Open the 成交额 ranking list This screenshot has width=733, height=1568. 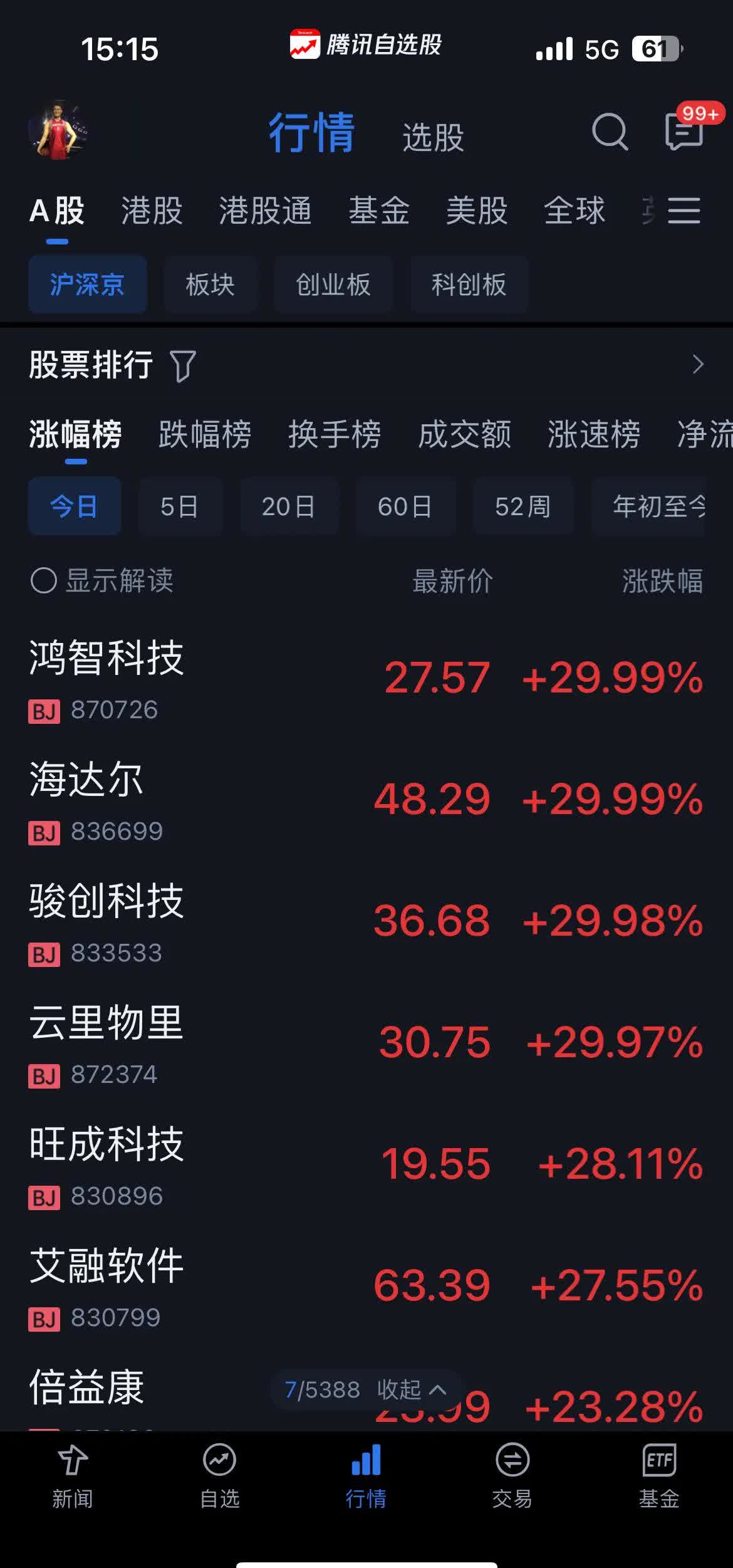[464, 434]
